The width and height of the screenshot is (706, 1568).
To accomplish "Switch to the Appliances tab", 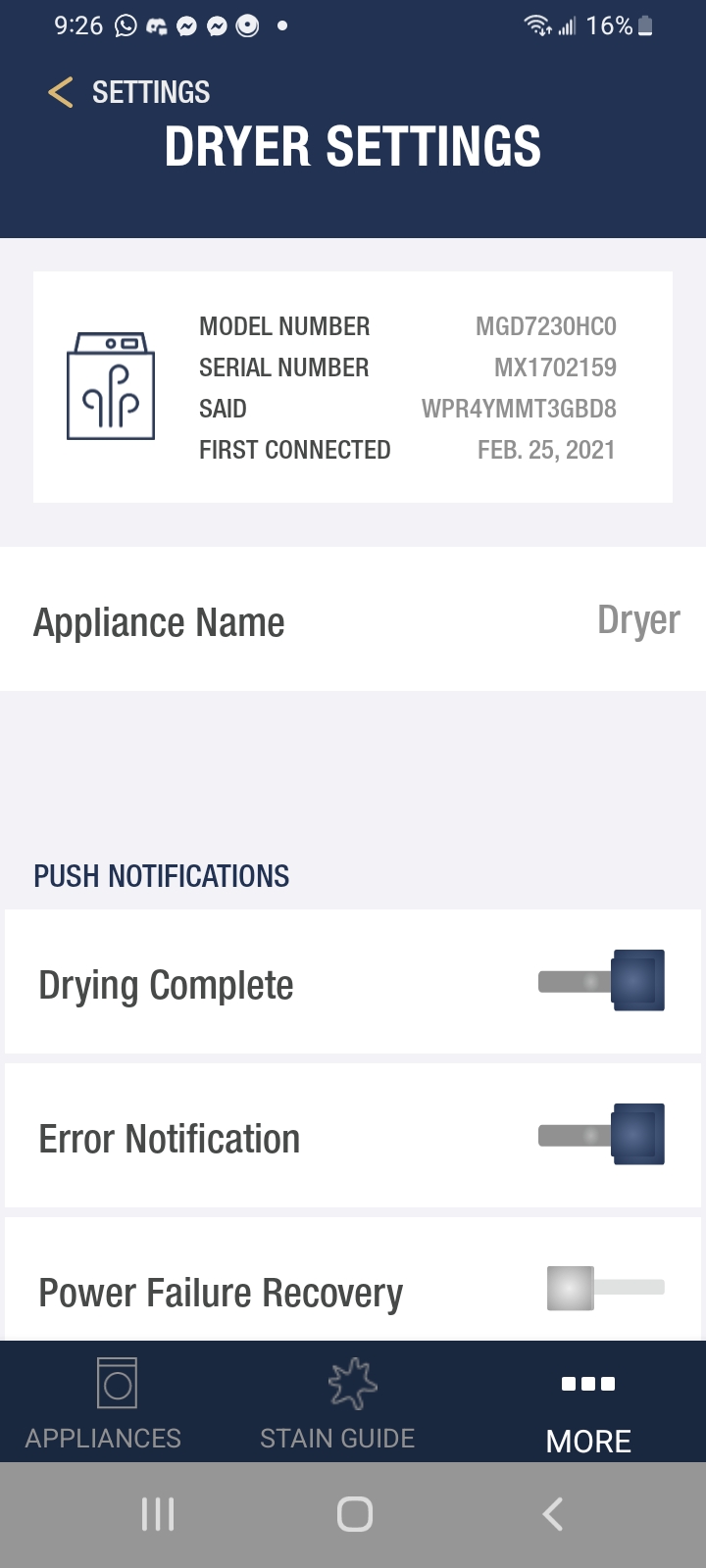I will pos(104,1403).
